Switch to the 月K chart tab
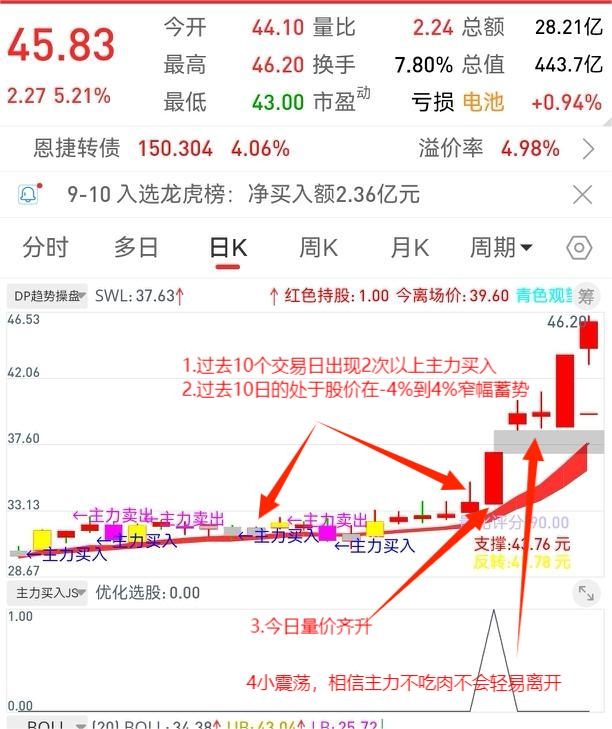 point(409,247)
